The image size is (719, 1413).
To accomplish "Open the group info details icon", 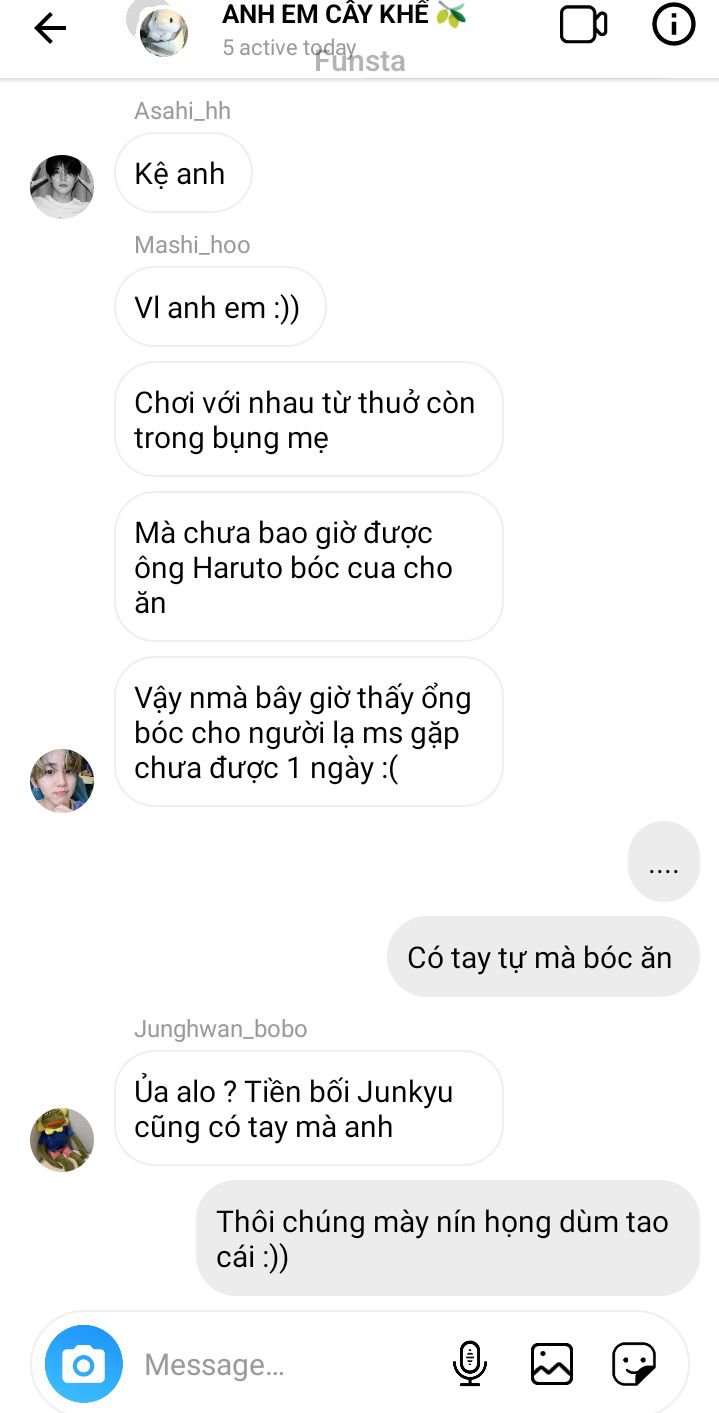I will [x=673, y=25].
